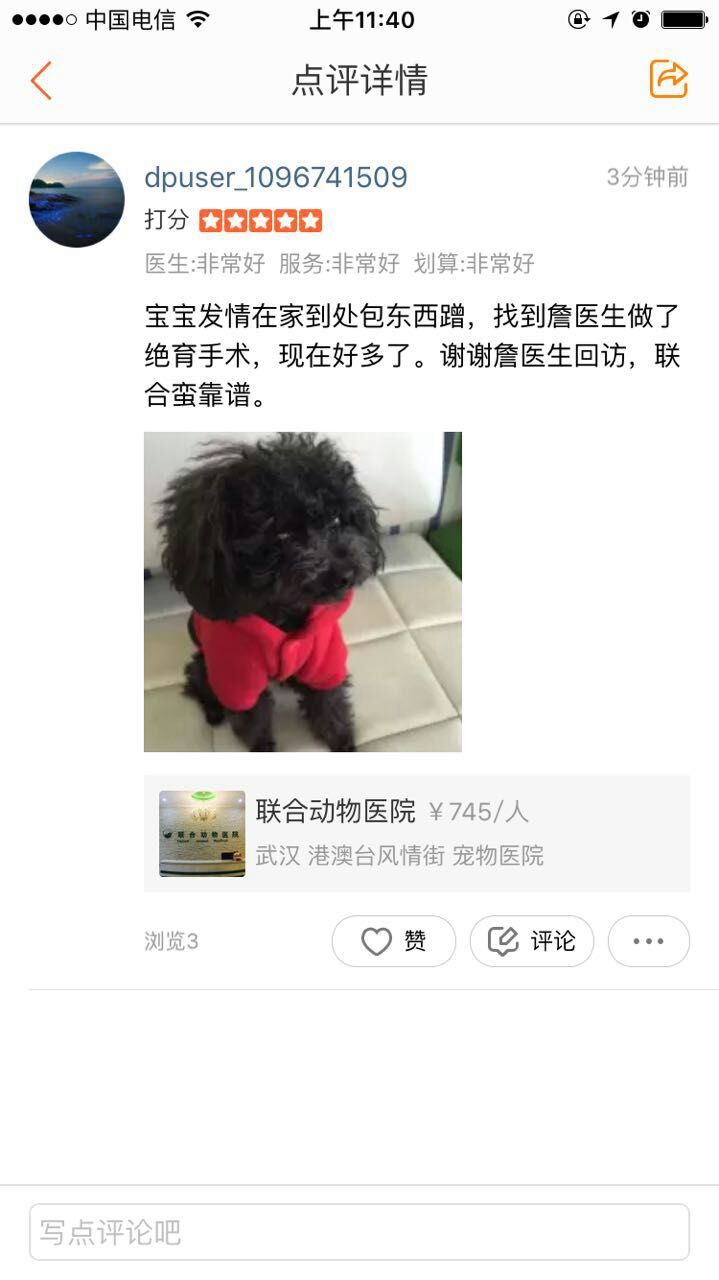The width and height of the screenshot is (719, 1280).
Task: View the black dog photo full size
Action: [x=303, y=592]
